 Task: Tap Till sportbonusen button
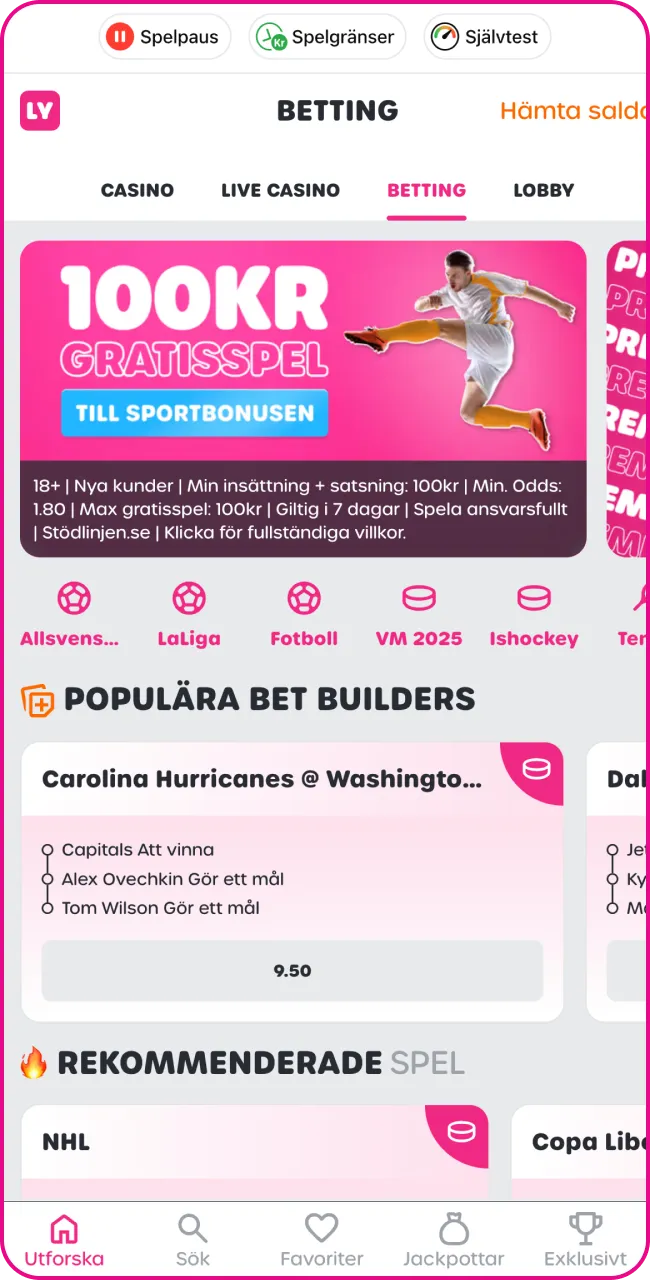point(194,413)
